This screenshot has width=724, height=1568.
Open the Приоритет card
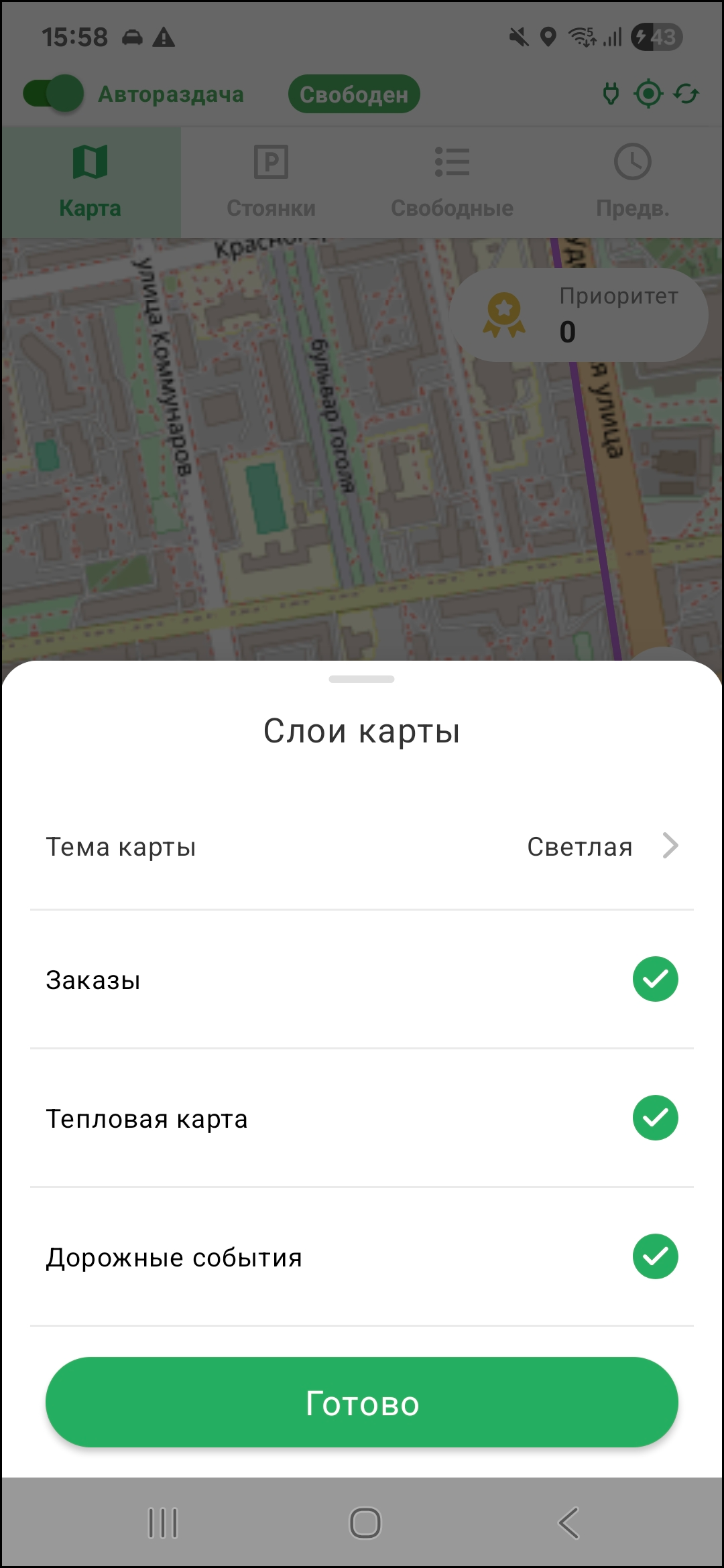[x=580, y=315]
